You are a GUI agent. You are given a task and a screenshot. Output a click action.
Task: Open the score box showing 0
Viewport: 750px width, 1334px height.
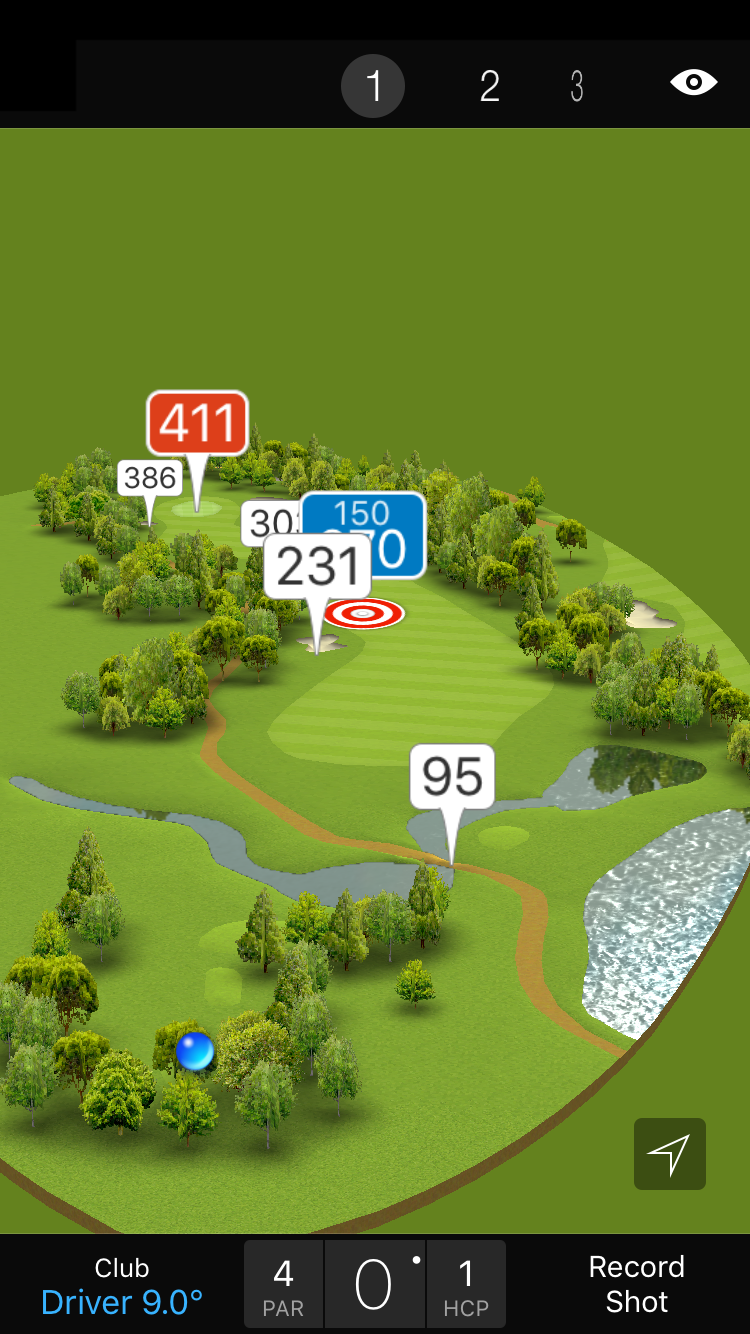click(374, 1285)
